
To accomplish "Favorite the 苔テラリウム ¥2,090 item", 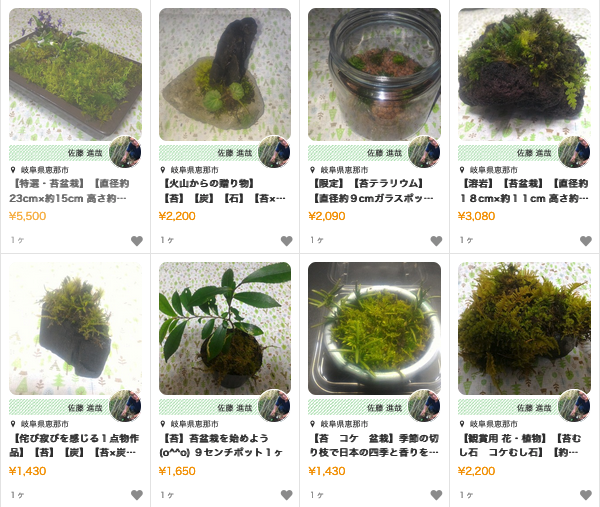I will point(436,241).
